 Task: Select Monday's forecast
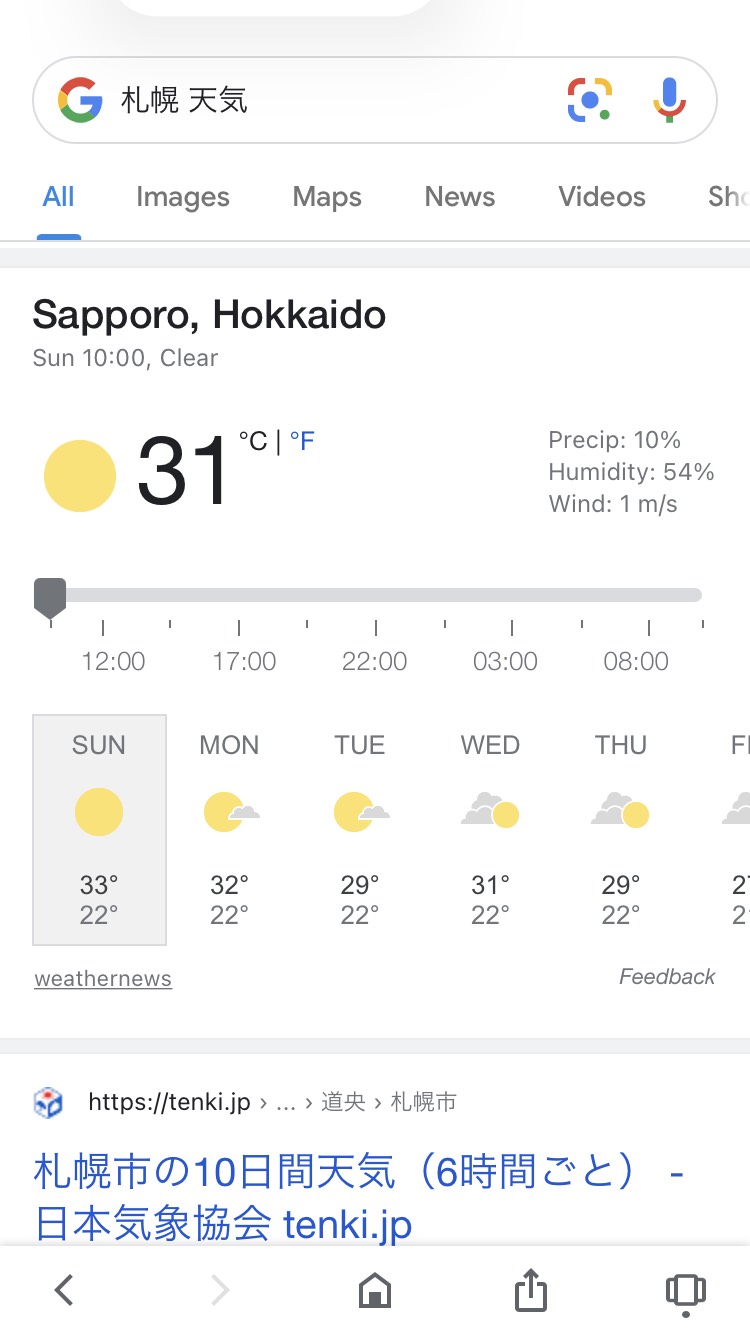tap(230, 829)
